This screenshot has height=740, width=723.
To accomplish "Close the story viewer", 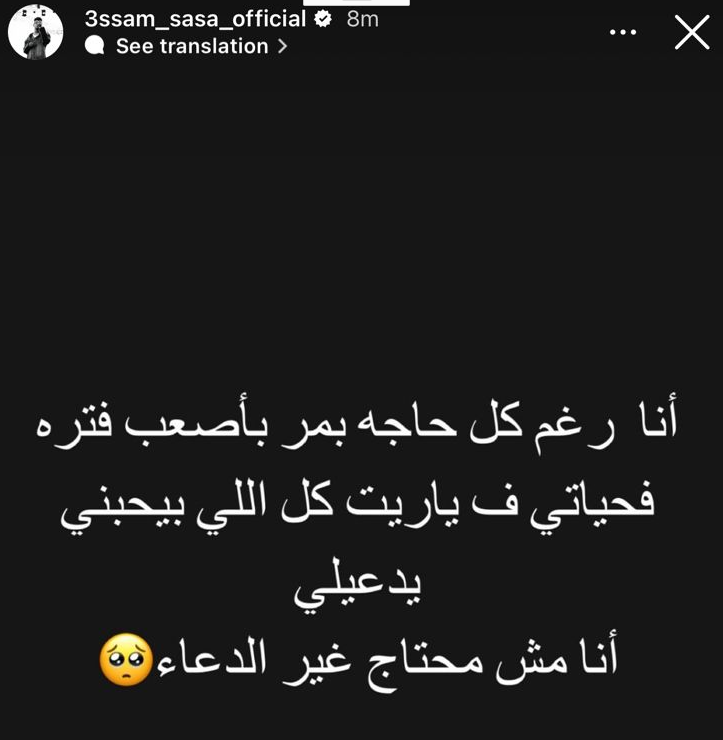I will tap(692, 32).
